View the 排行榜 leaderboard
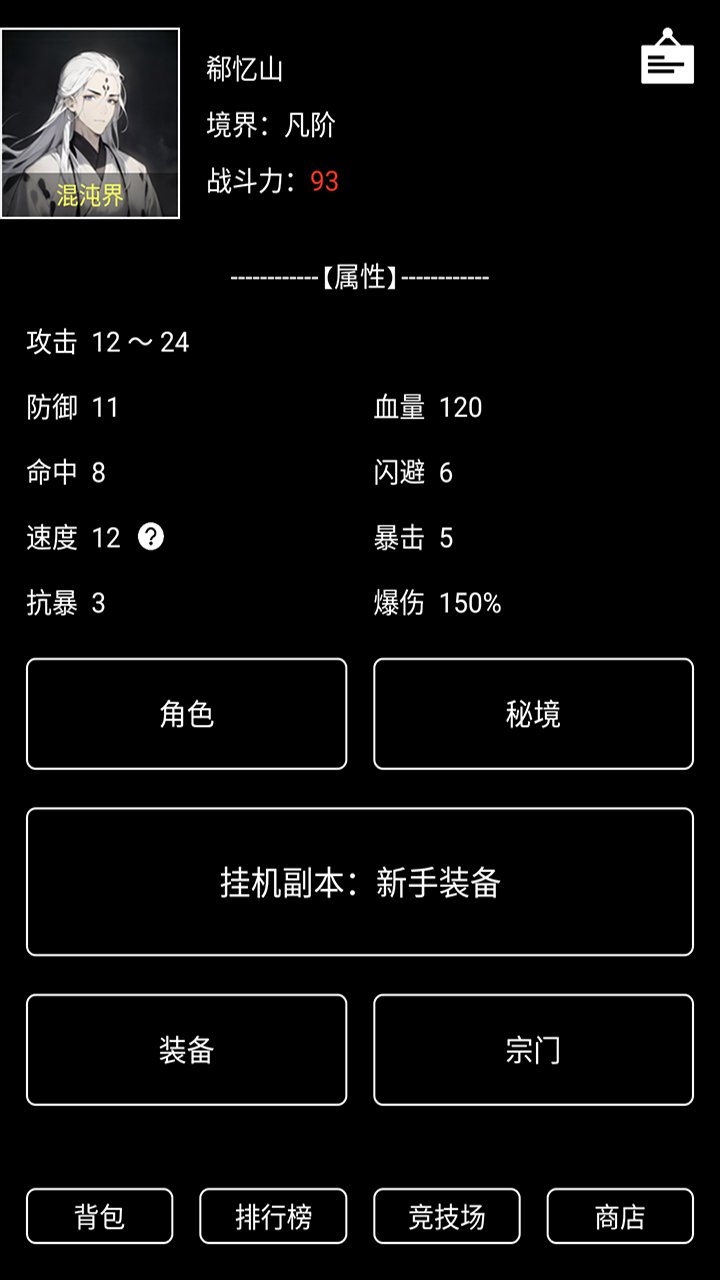Viewport: 720px width, 1280px height. [273, 1216]
